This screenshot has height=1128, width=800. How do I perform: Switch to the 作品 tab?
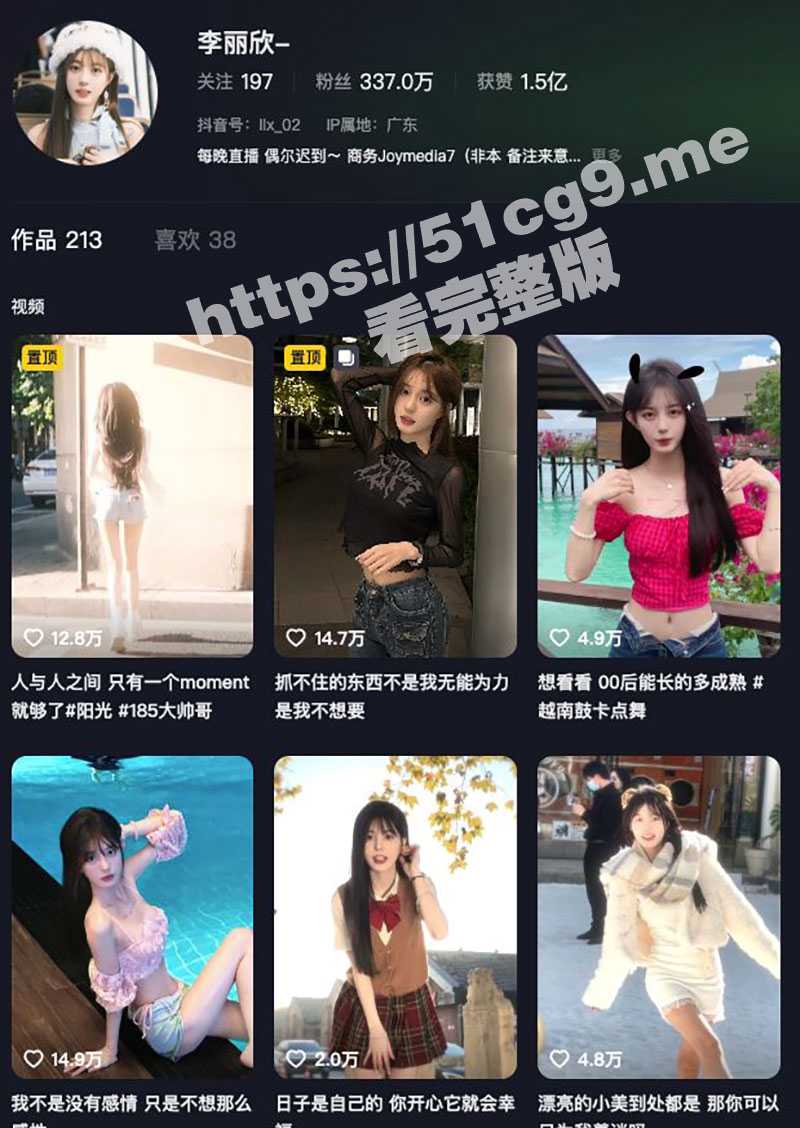point(57,240)
